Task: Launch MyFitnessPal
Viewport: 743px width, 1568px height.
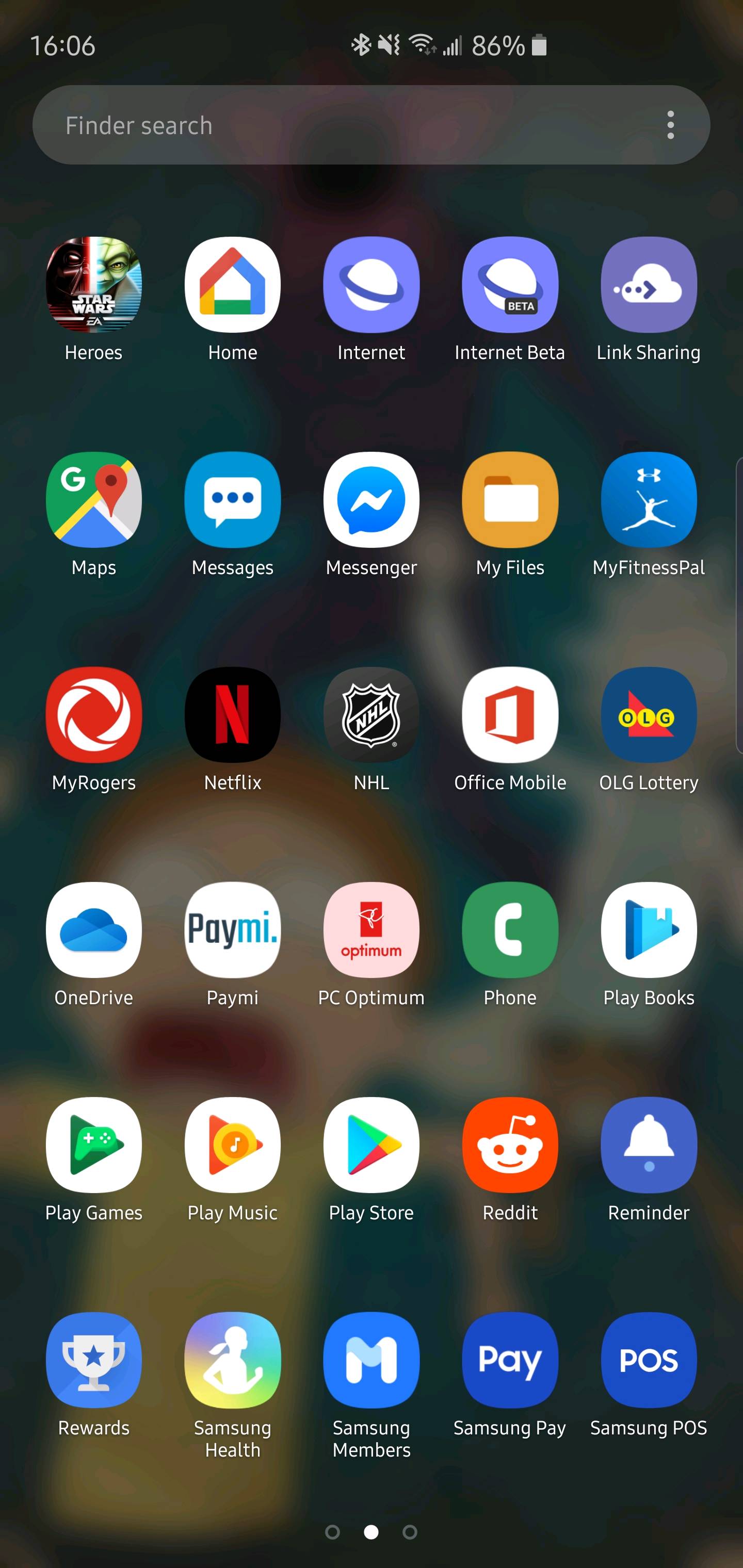Action: (649, 499)
